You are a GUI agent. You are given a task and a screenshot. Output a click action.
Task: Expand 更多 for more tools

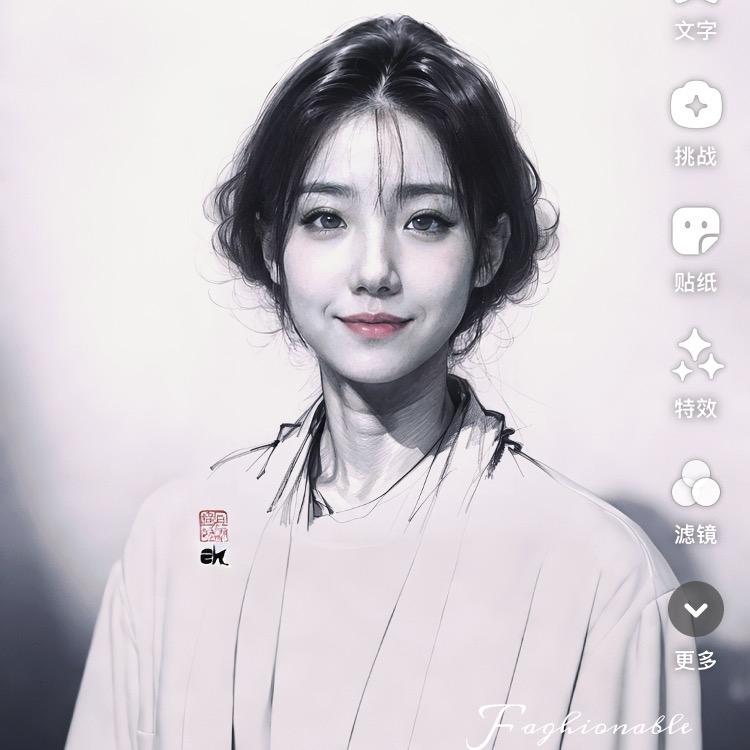(x=696, y=627)
